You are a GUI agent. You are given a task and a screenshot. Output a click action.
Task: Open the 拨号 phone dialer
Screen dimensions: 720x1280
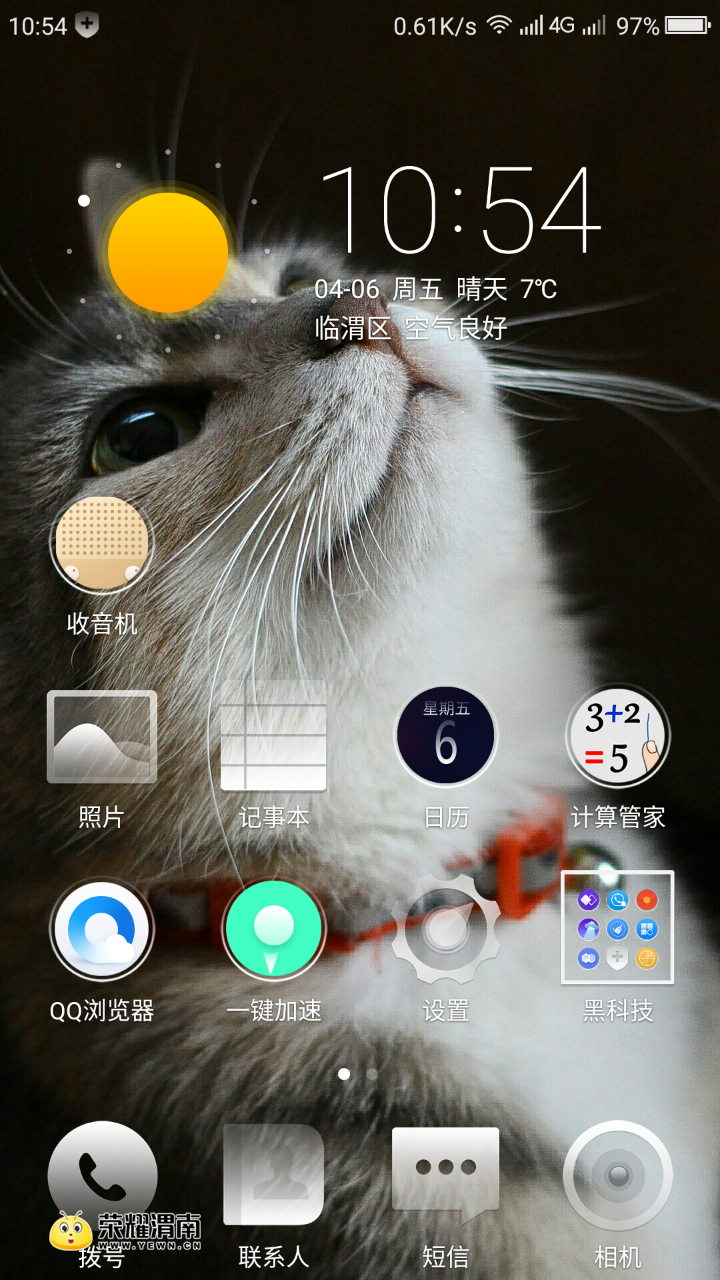tap(101, 1177)
